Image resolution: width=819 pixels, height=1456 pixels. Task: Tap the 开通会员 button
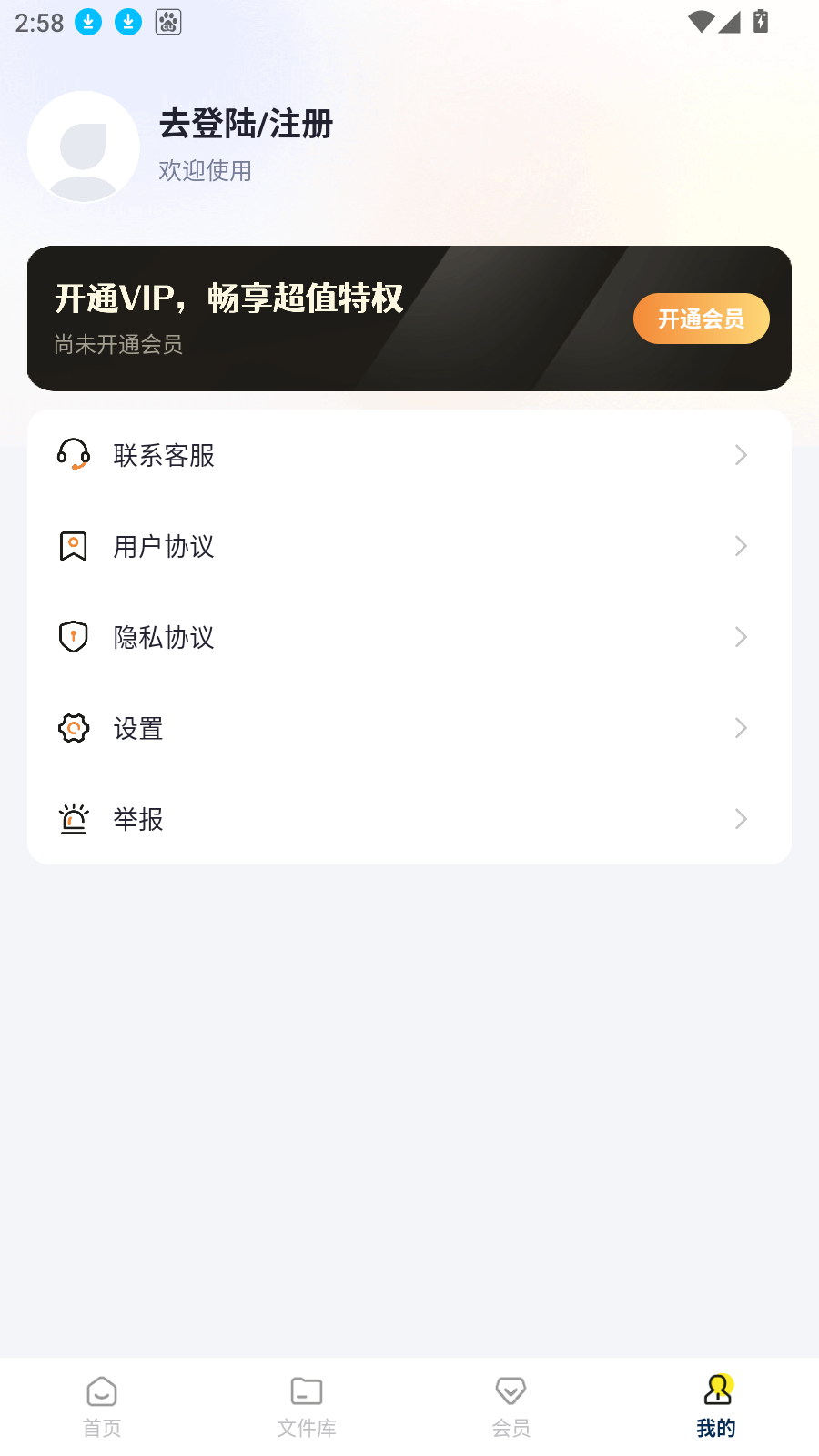[x=701, y=318]
